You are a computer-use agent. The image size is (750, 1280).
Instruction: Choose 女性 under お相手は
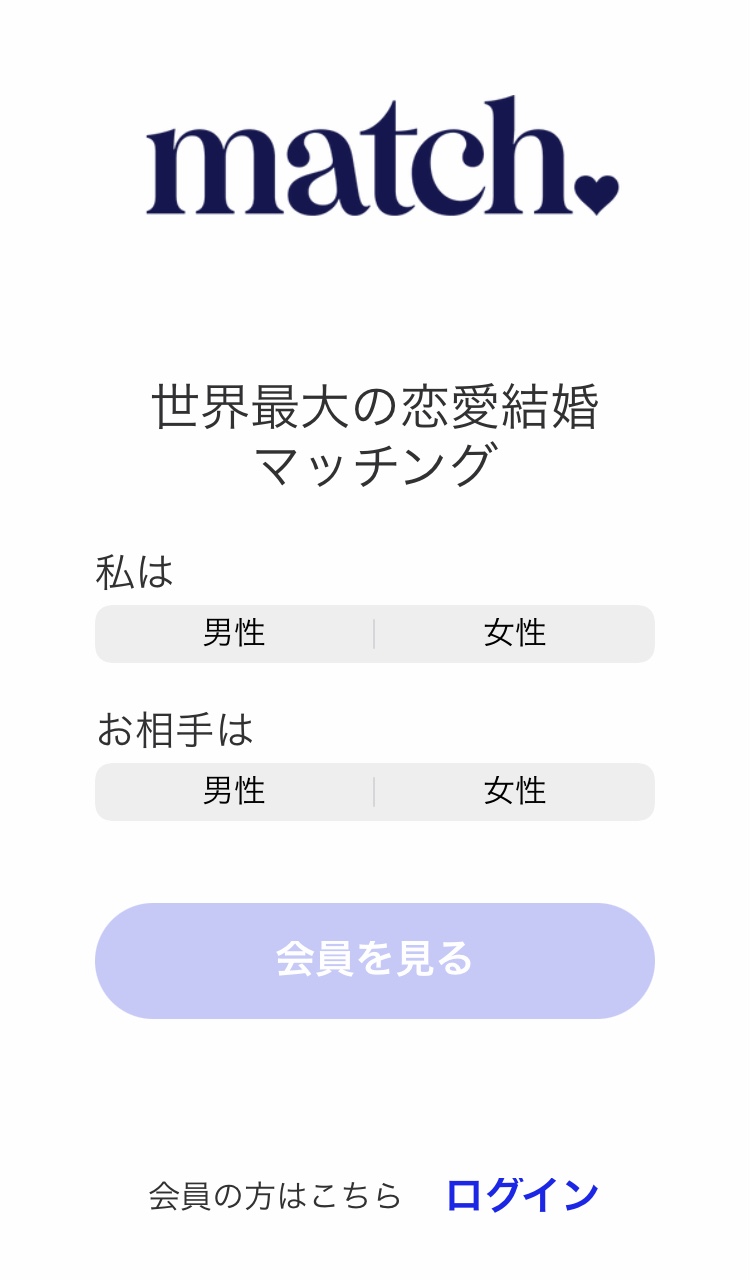(515, 791)
